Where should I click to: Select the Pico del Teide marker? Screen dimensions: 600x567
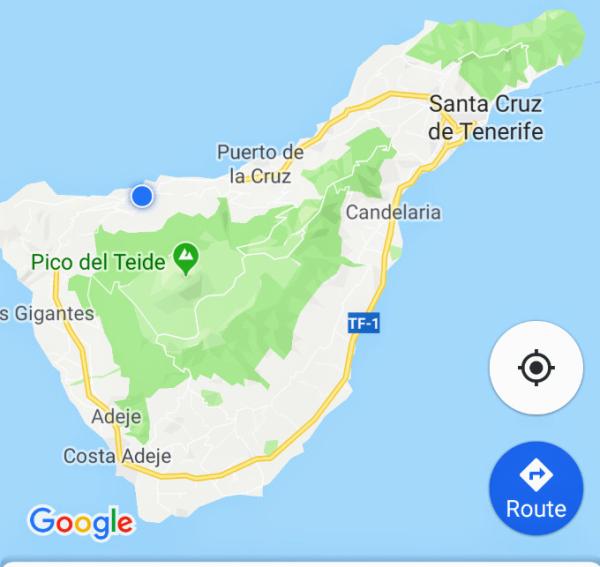coord(185,259)
